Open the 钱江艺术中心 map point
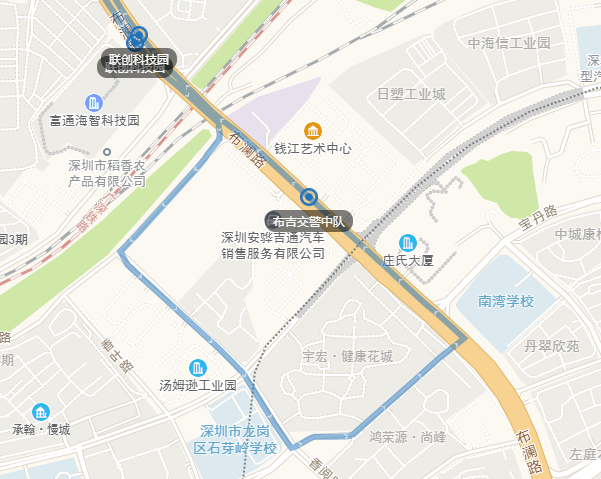 (313, 130)
